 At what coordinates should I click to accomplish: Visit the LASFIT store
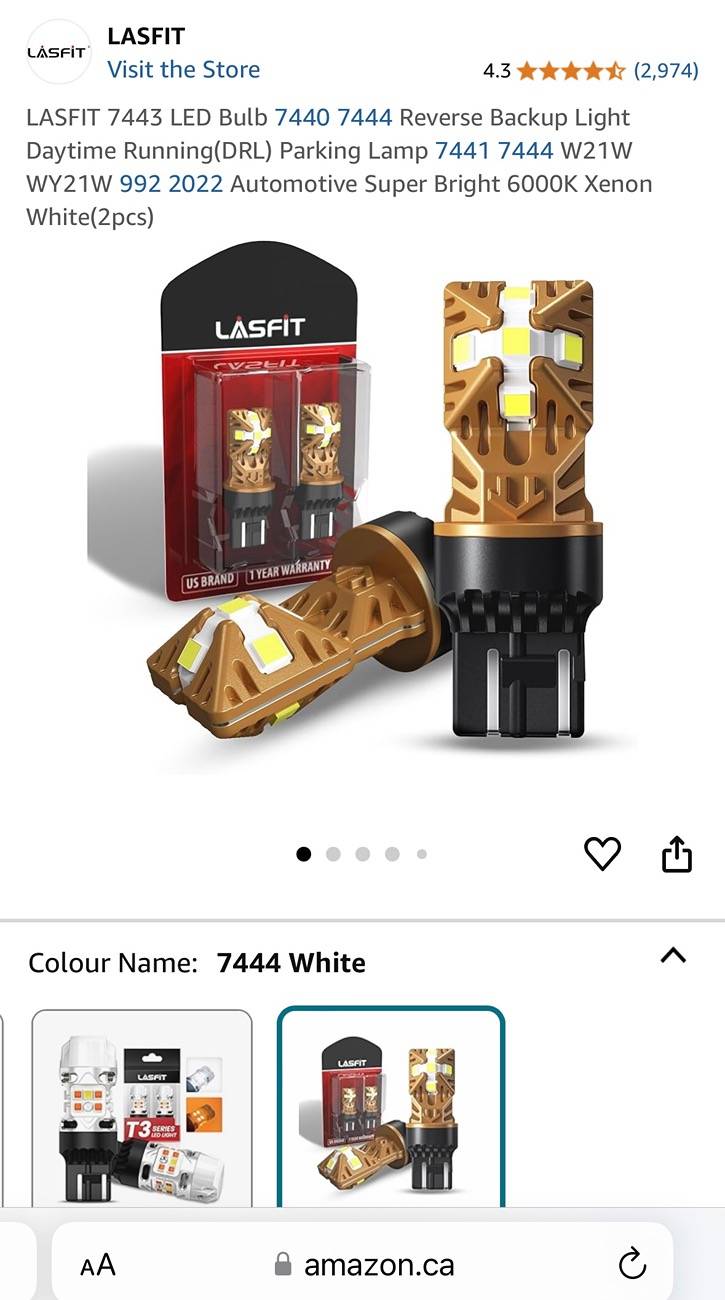(x=183, y=69)
